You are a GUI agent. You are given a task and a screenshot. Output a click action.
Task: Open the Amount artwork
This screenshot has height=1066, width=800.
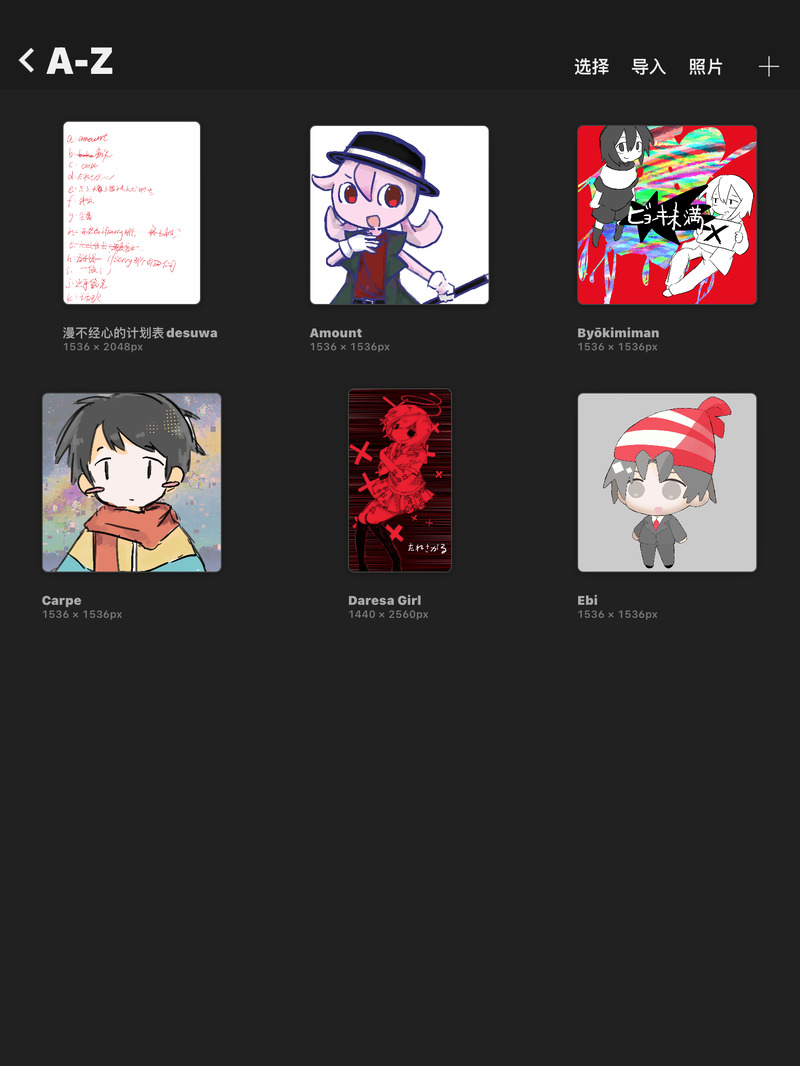[399, 215]
